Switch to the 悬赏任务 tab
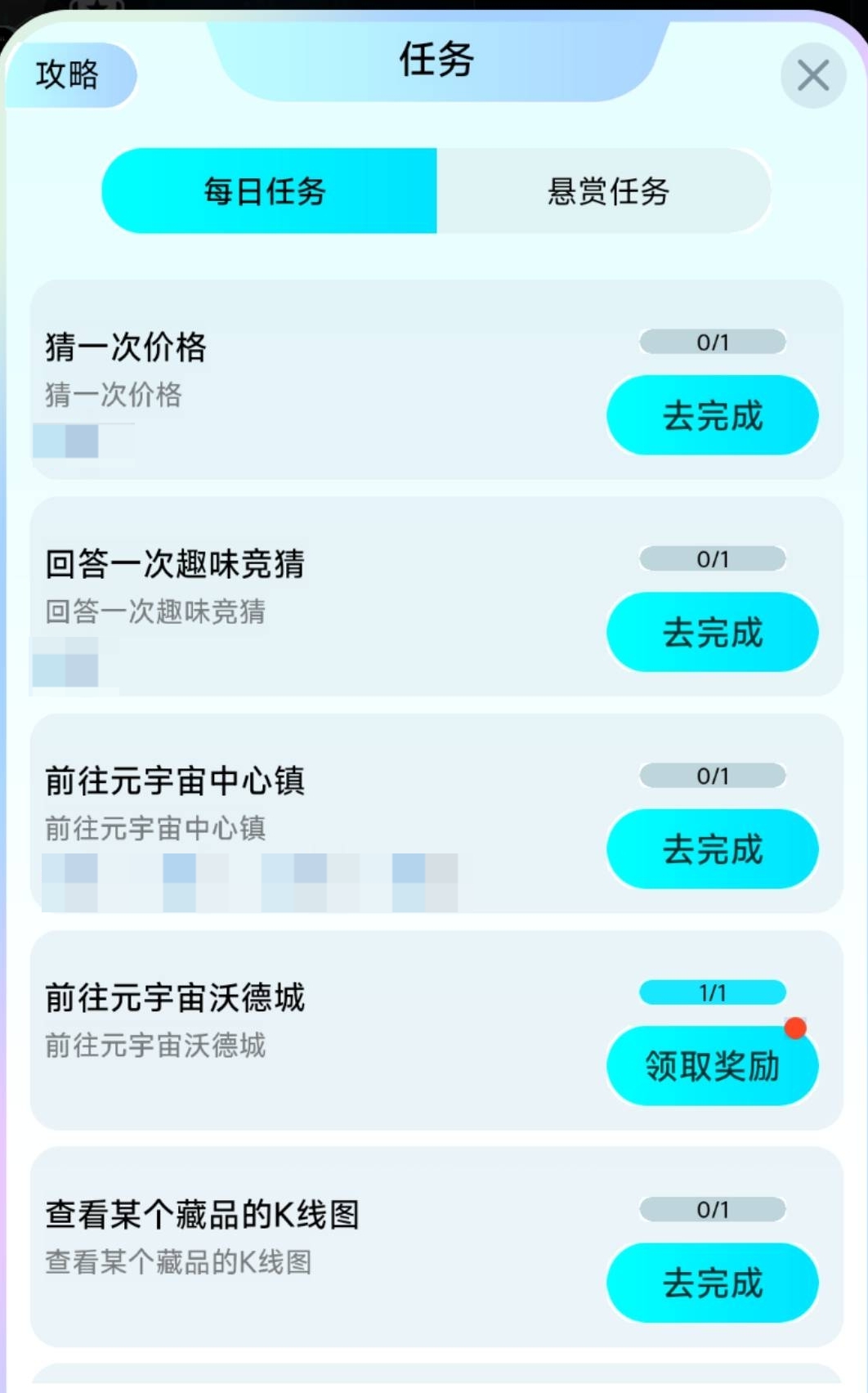This screenshot has height=1393, width=868. click(606, 191)
